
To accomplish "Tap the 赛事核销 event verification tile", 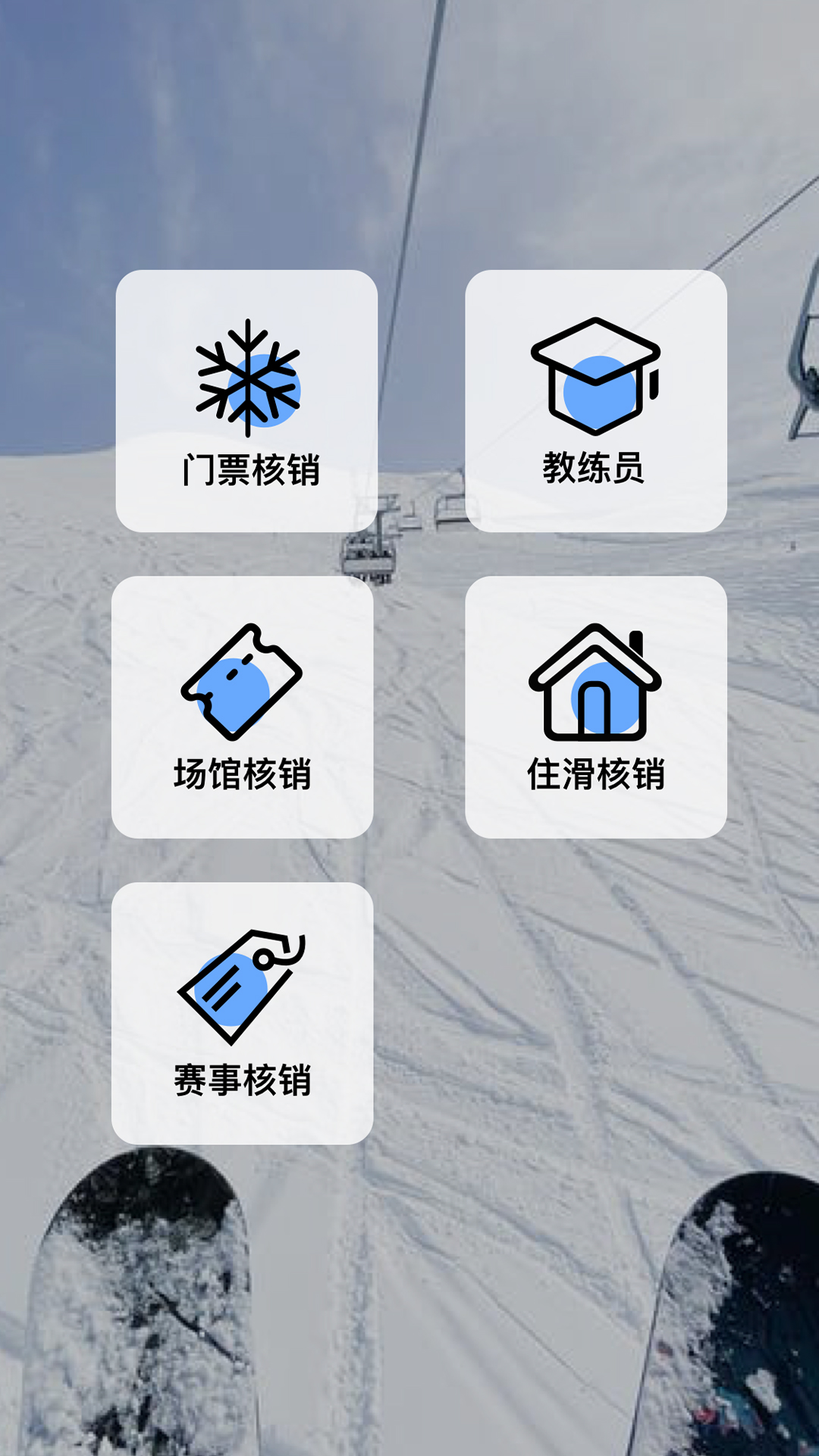I will point(242,1013).
